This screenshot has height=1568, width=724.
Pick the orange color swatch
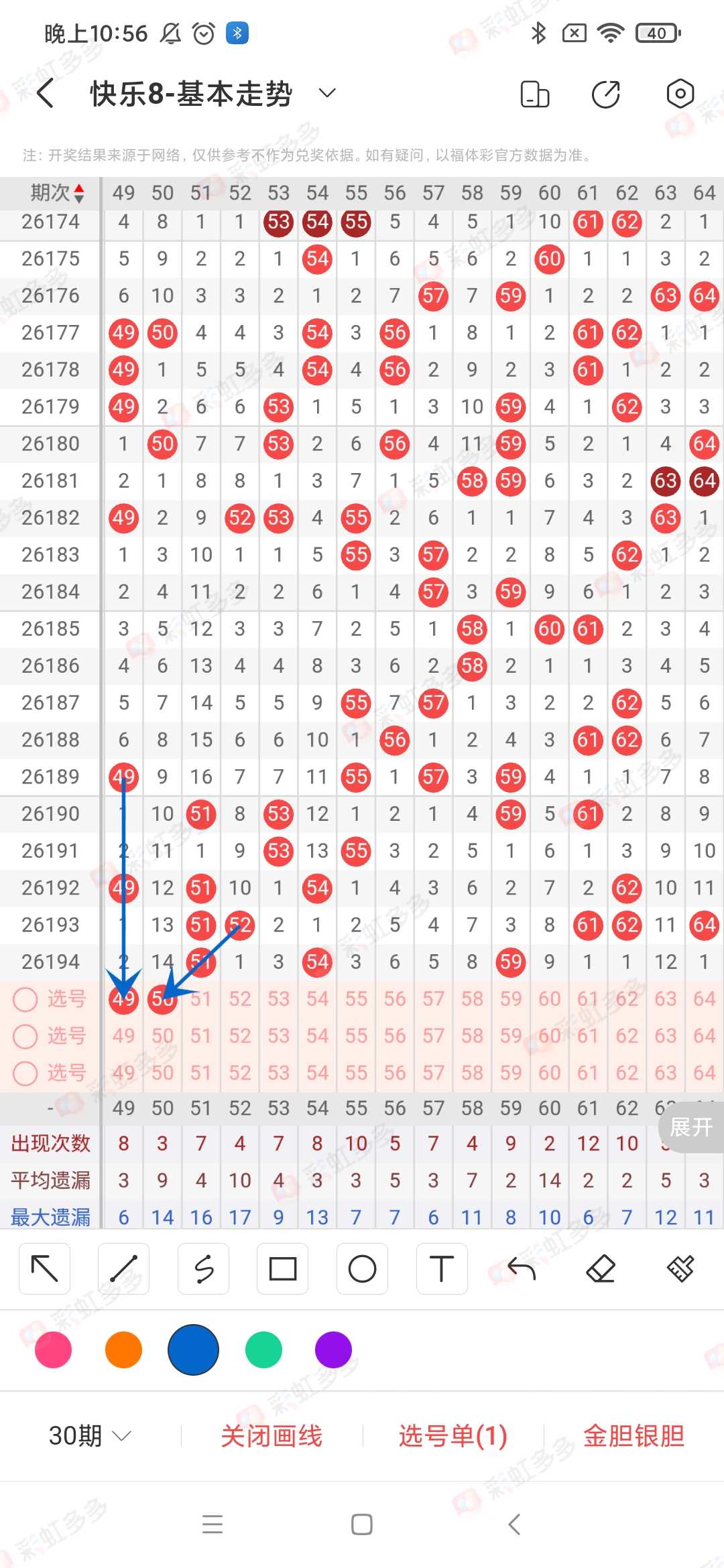(x=123, y=1350)
